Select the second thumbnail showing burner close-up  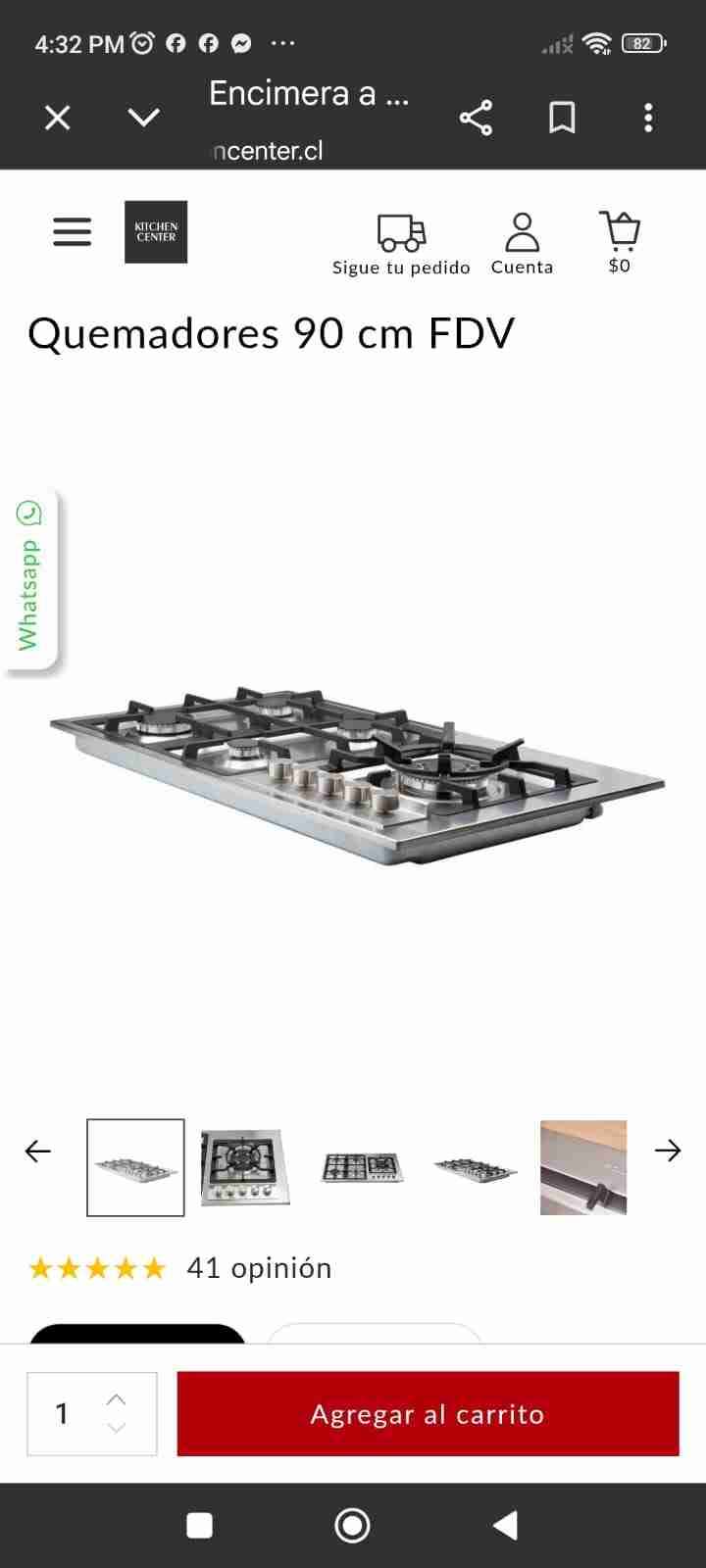[x=245, y=1167]
